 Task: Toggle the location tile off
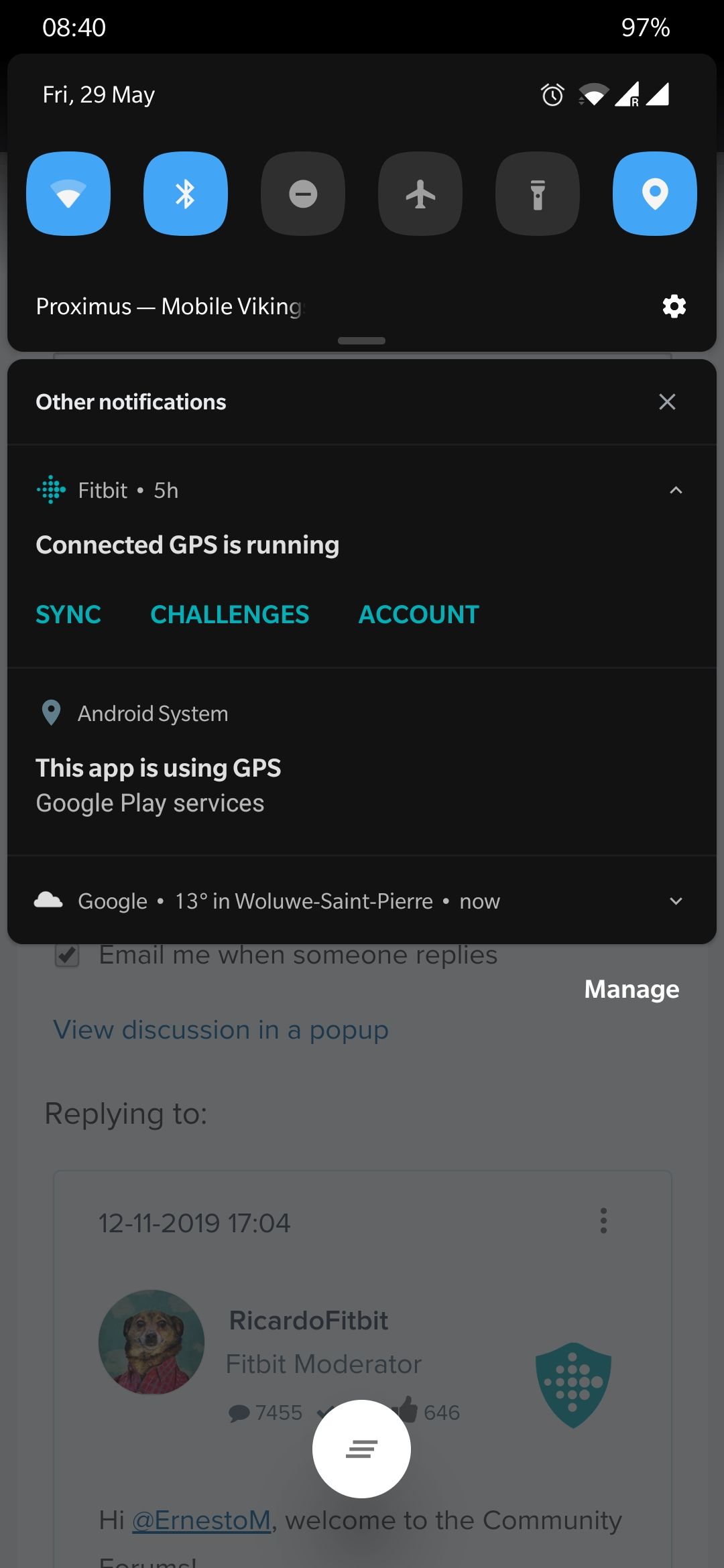[655, 194]
